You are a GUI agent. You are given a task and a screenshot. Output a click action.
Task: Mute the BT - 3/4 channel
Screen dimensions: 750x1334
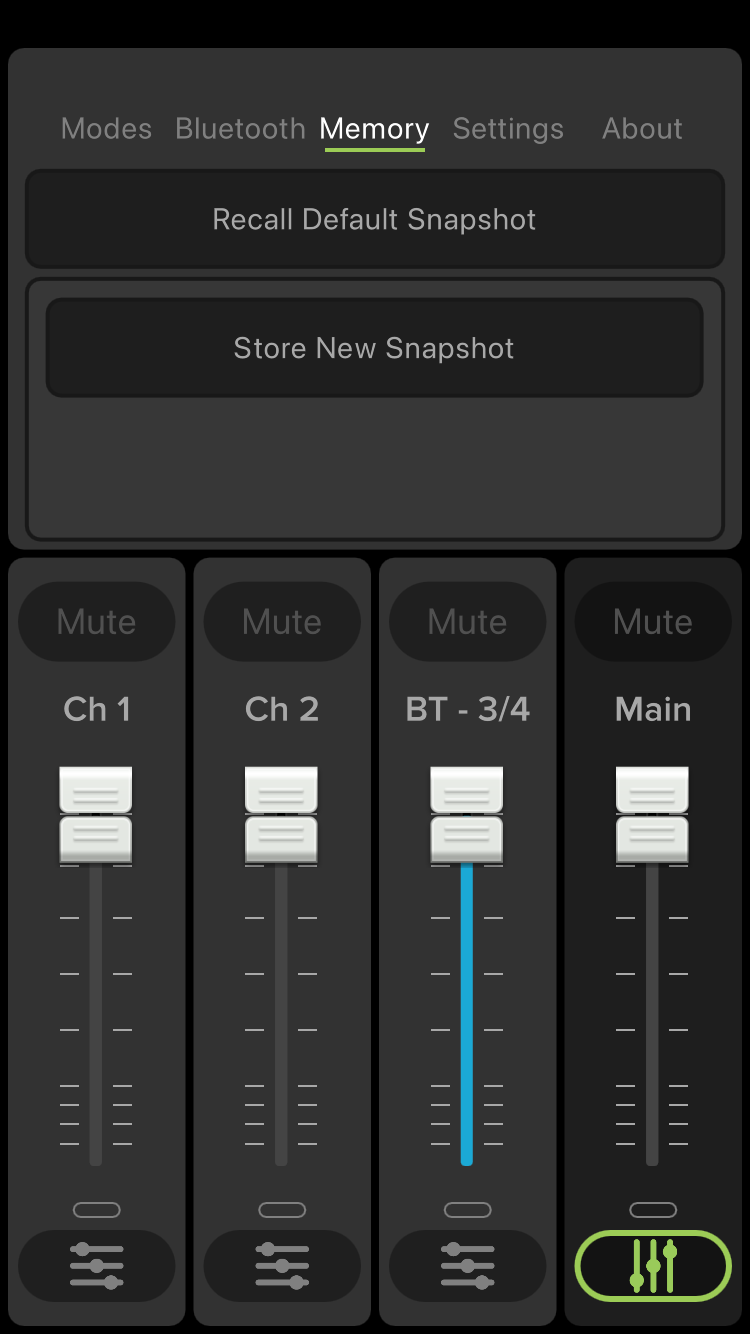467,622
